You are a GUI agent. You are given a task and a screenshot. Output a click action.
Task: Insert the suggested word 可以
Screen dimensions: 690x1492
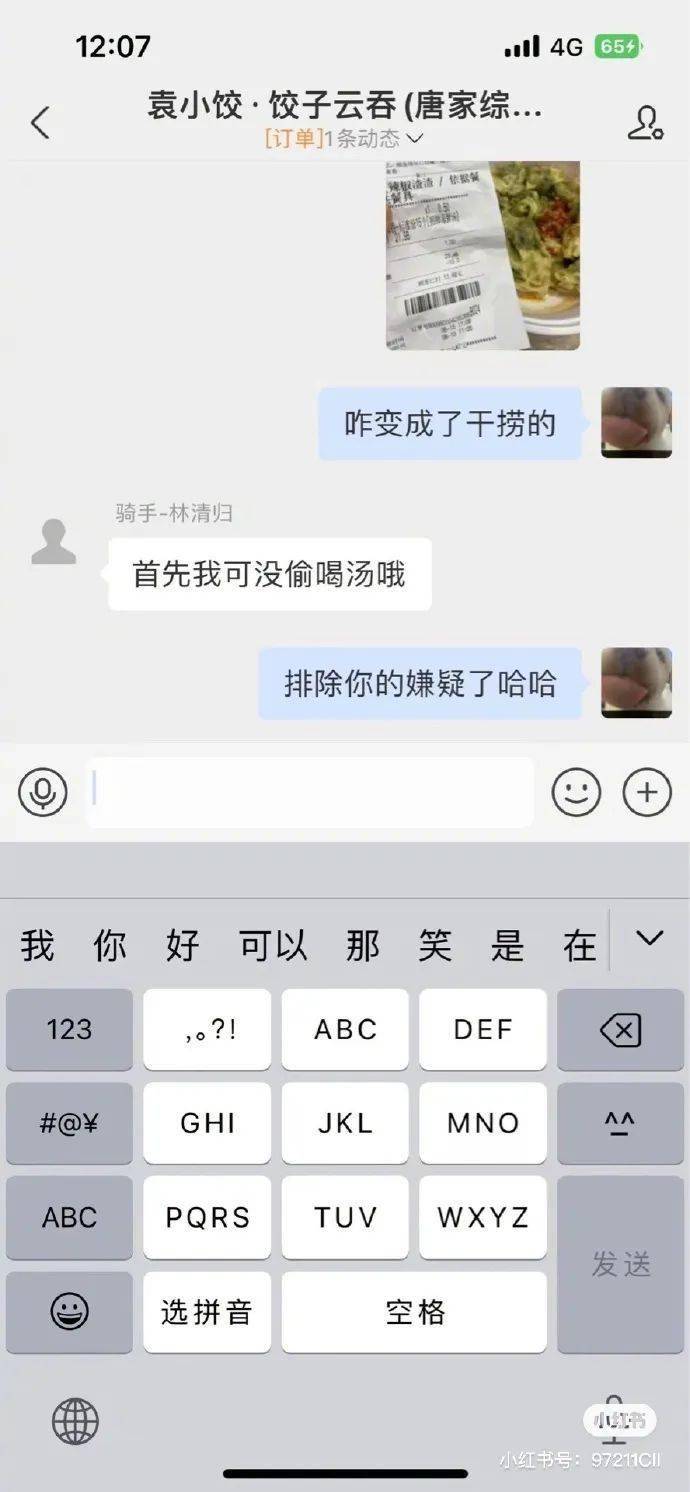pos(272,944)
